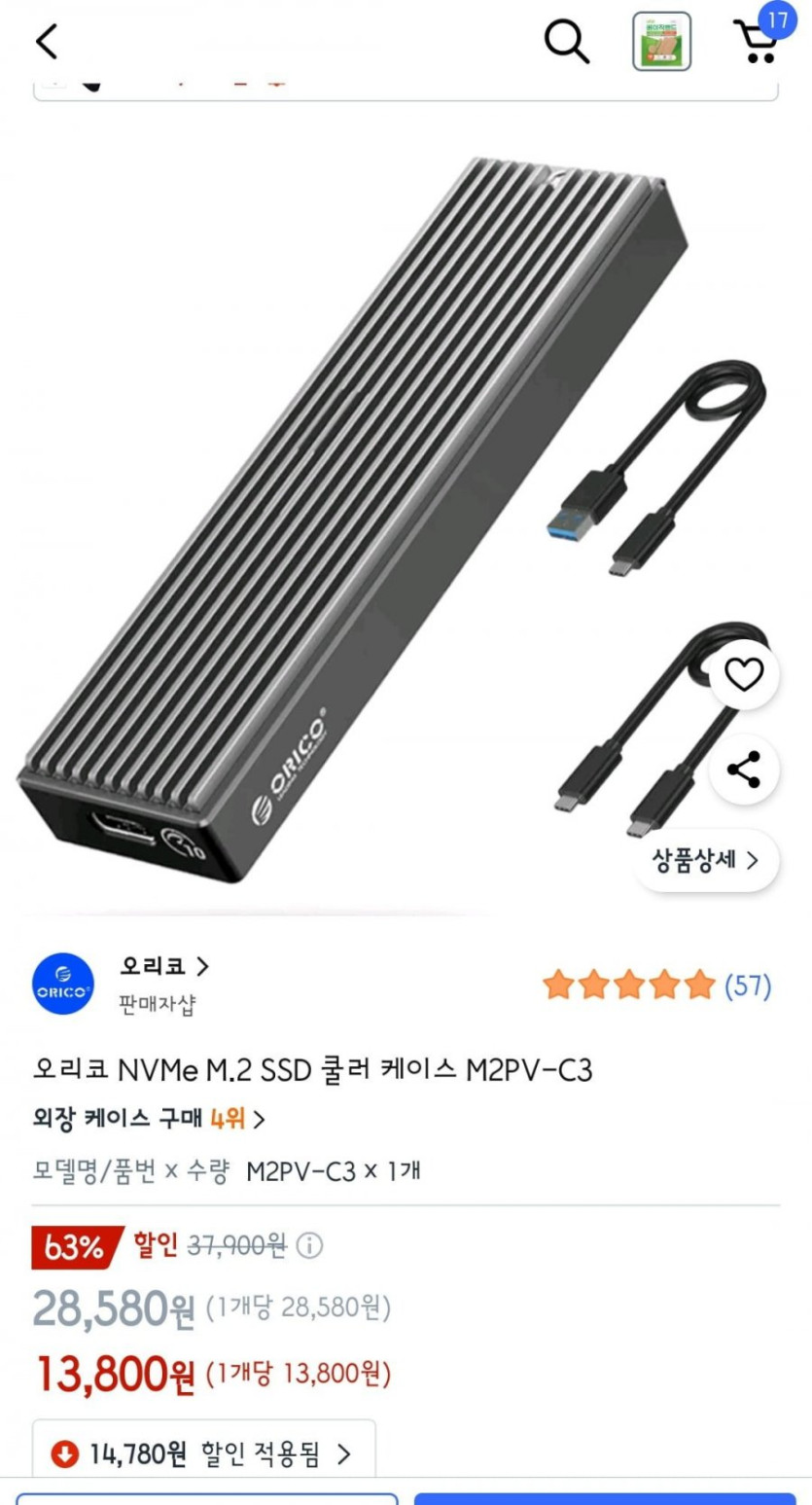The image size is (812, 1505).
Task: Share this product
Action: tap(744, 770)
